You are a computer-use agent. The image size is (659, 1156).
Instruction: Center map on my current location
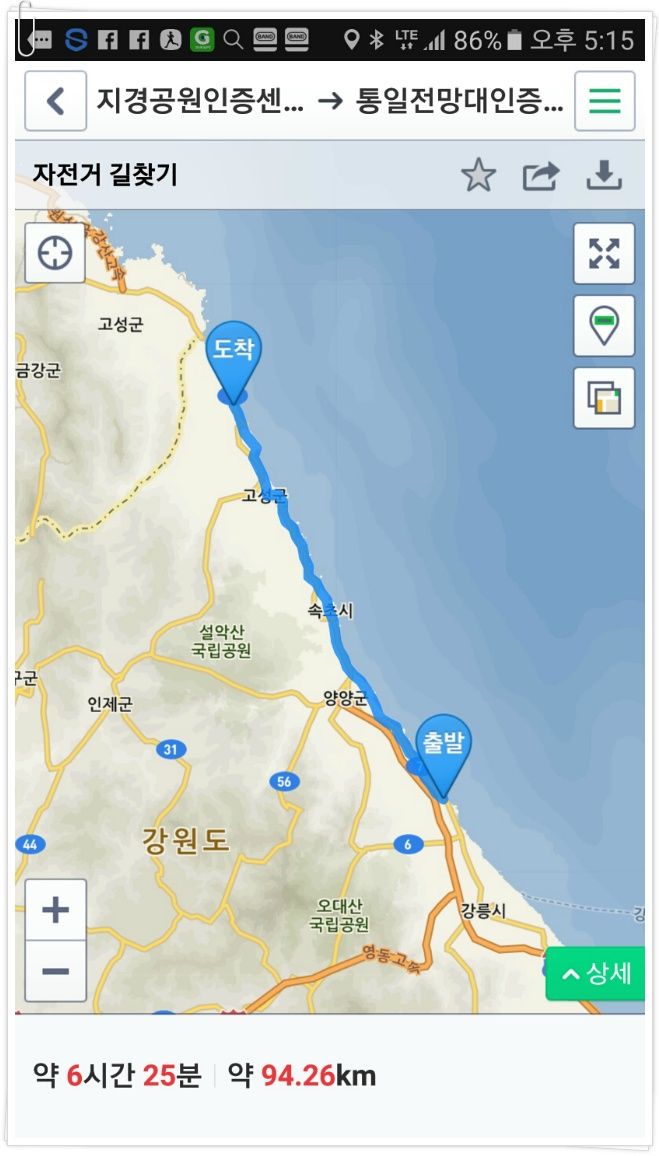click(55, 254)
